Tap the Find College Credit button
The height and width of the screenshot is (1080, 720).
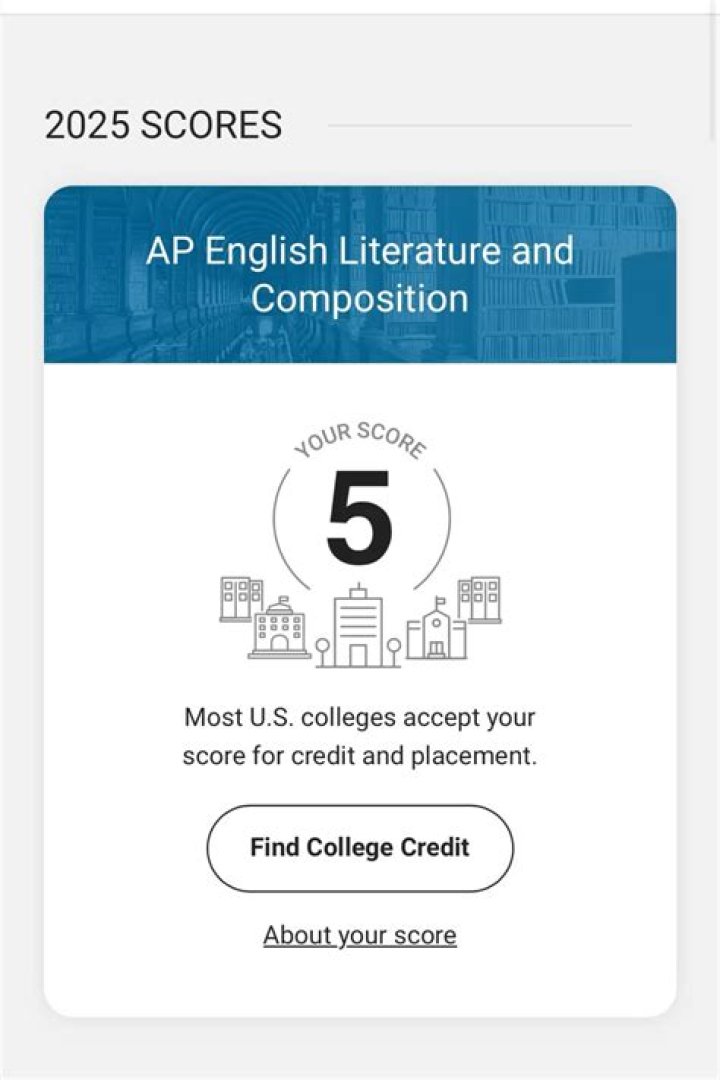pos(360,848)
